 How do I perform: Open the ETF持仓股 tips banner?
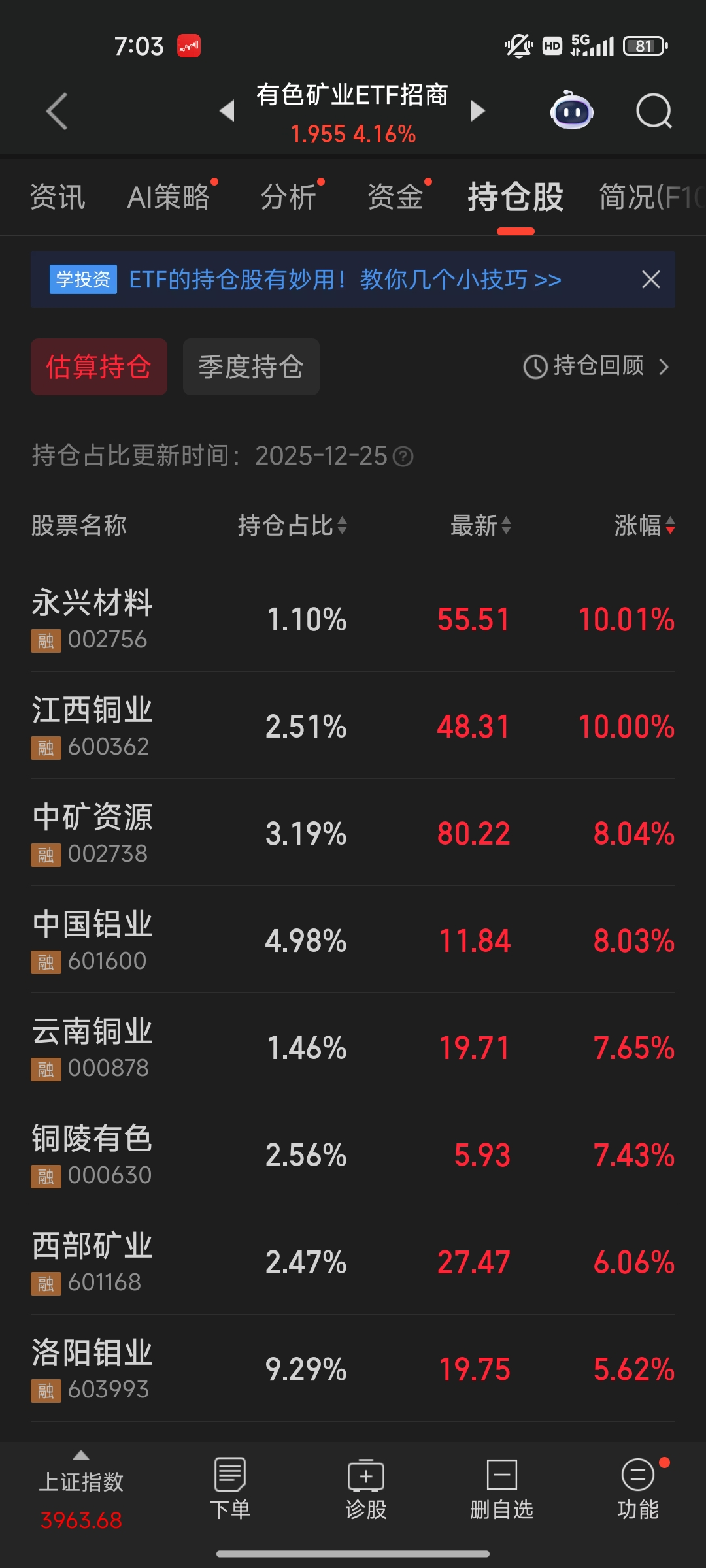[345, 280]
